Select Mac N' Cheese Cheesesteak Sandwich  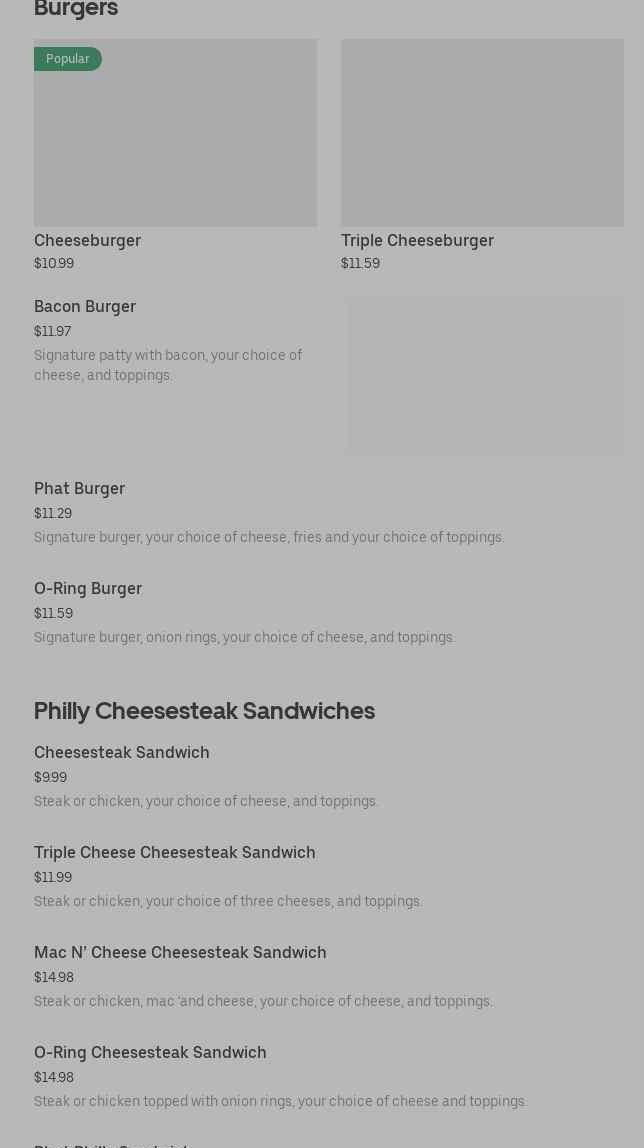point(329,977)
